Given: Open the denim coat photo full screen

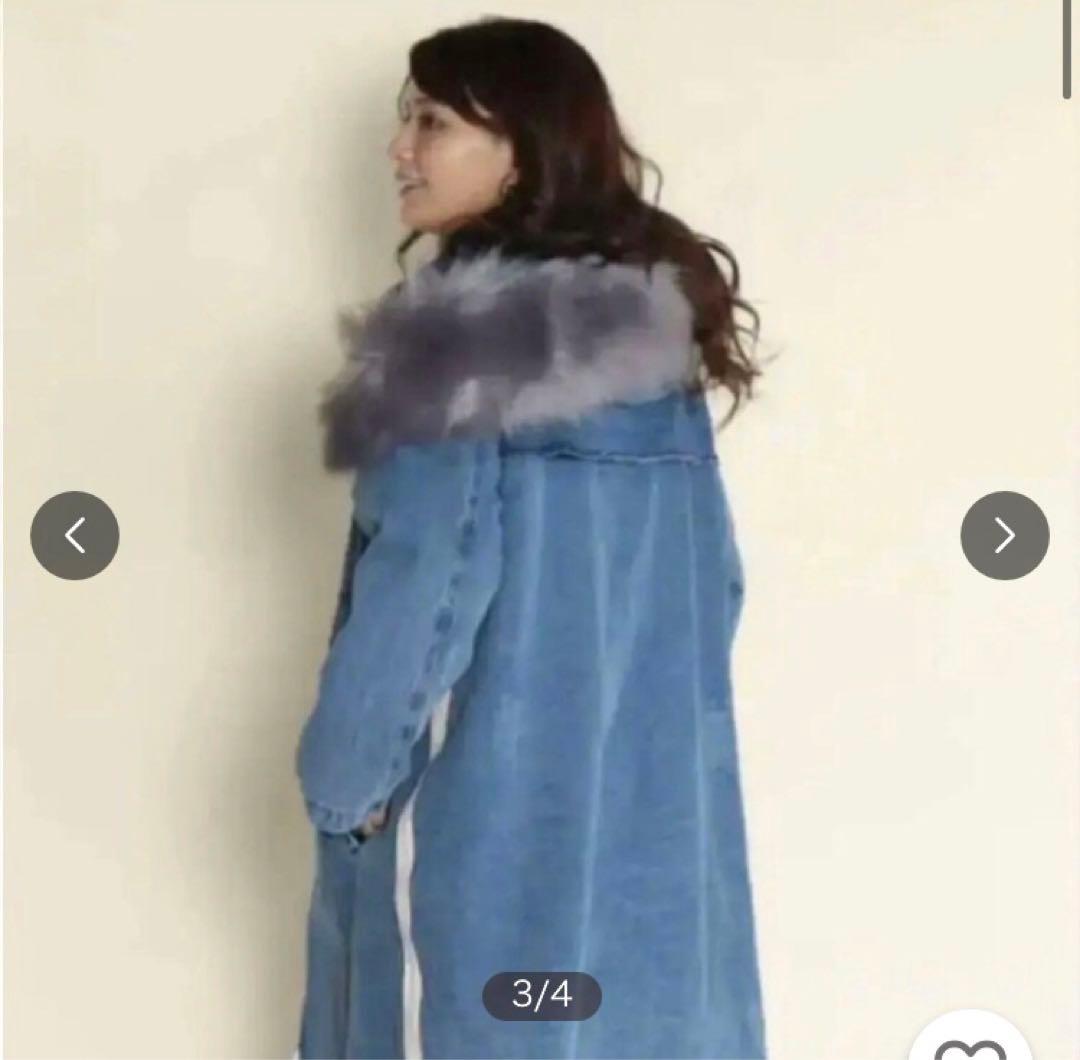Looking at the screenshot, I should [540, 600].
